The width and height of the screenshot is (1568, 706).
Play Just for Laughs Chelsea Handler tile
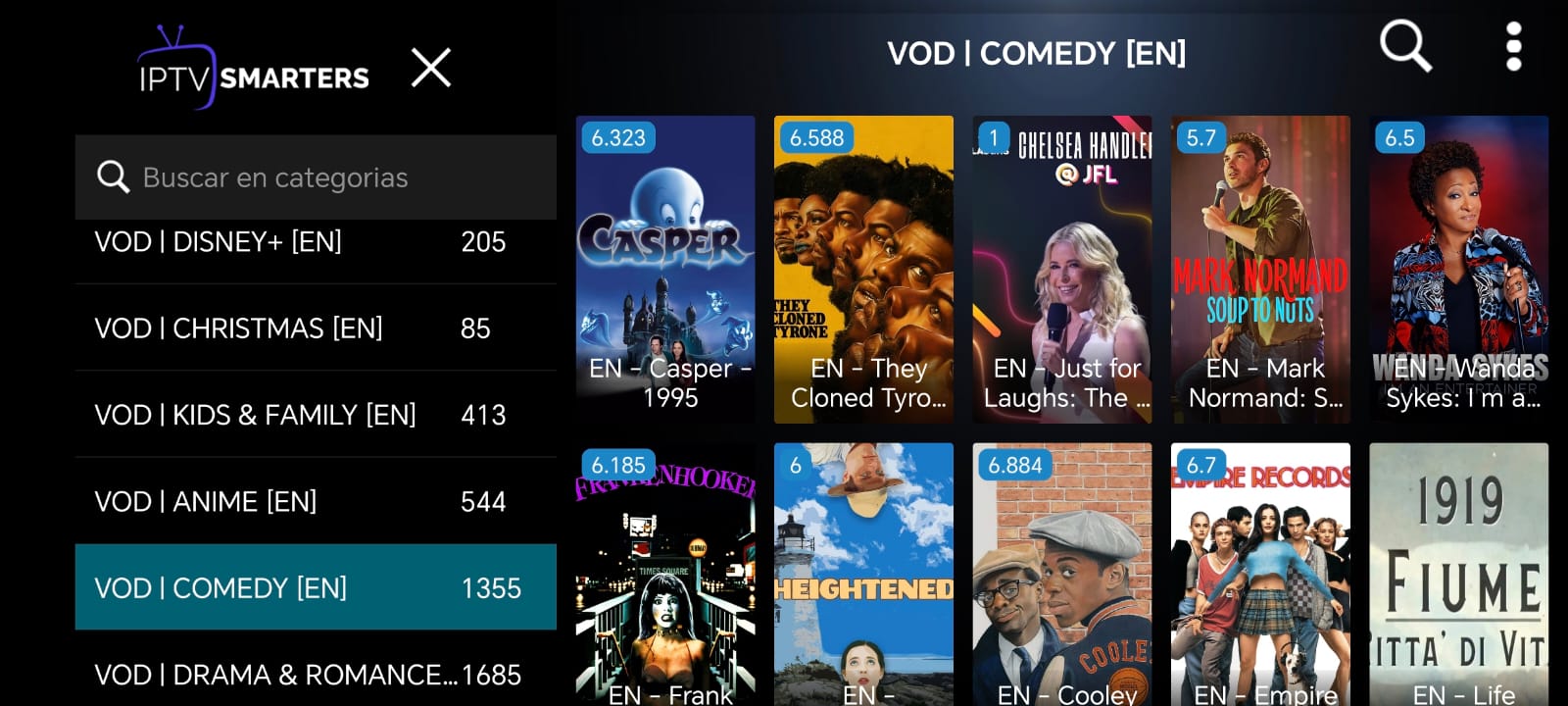point(1061,270)
